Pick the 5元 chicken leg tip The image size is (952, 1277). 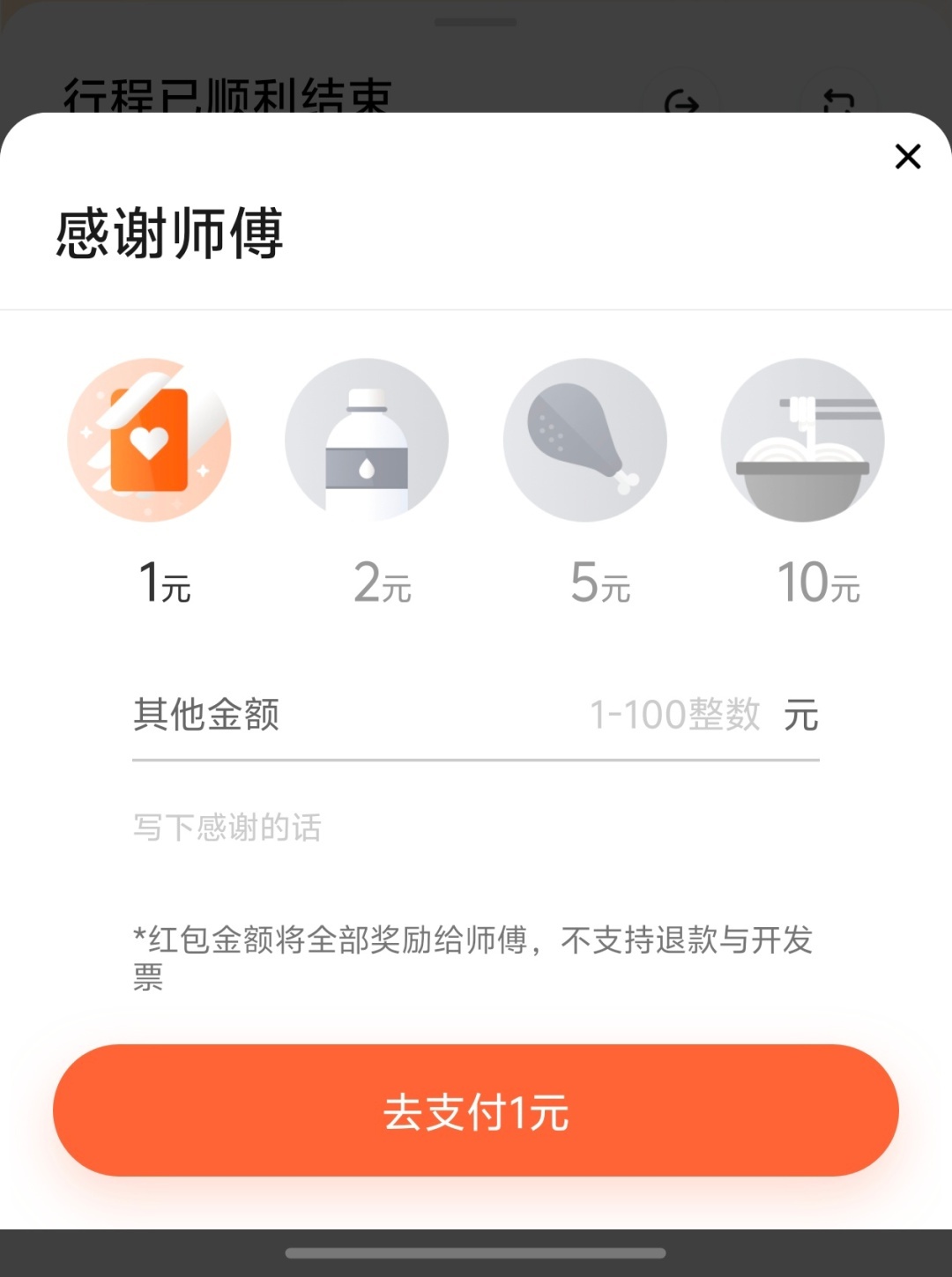click(x=584, y=440)
